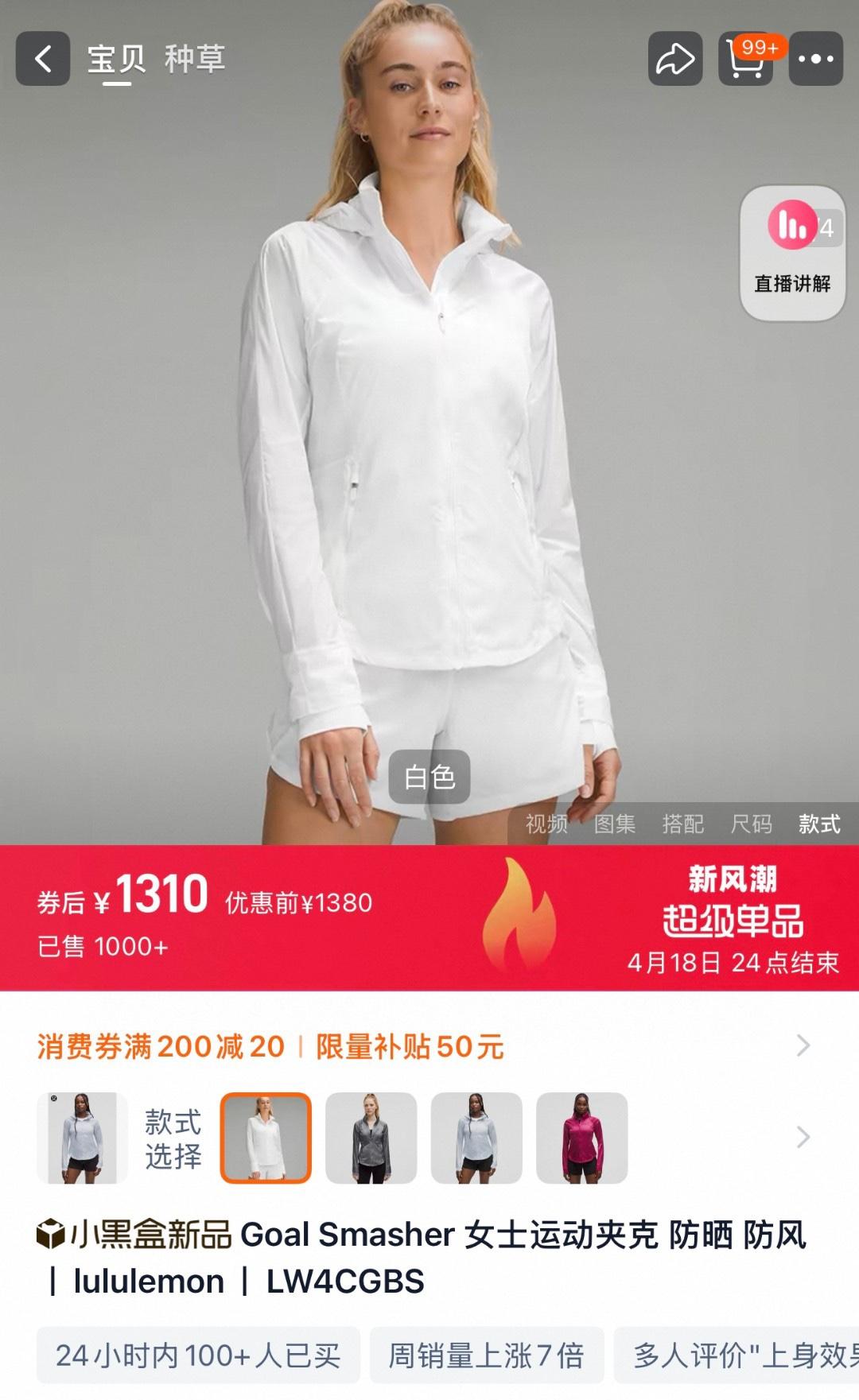The width and height of the screenshot is (859, 1400).
Task: Expand the 消费券满200减20 coupon details
Action: (x=803, y=1046)
